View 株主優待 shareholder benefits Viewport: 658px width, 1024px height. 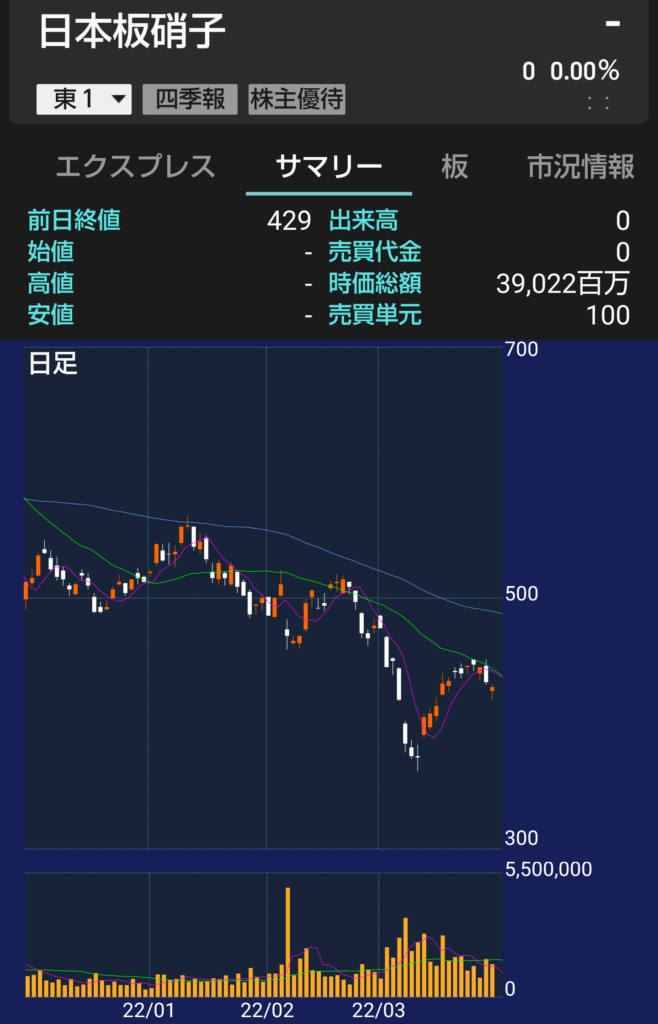296,99
